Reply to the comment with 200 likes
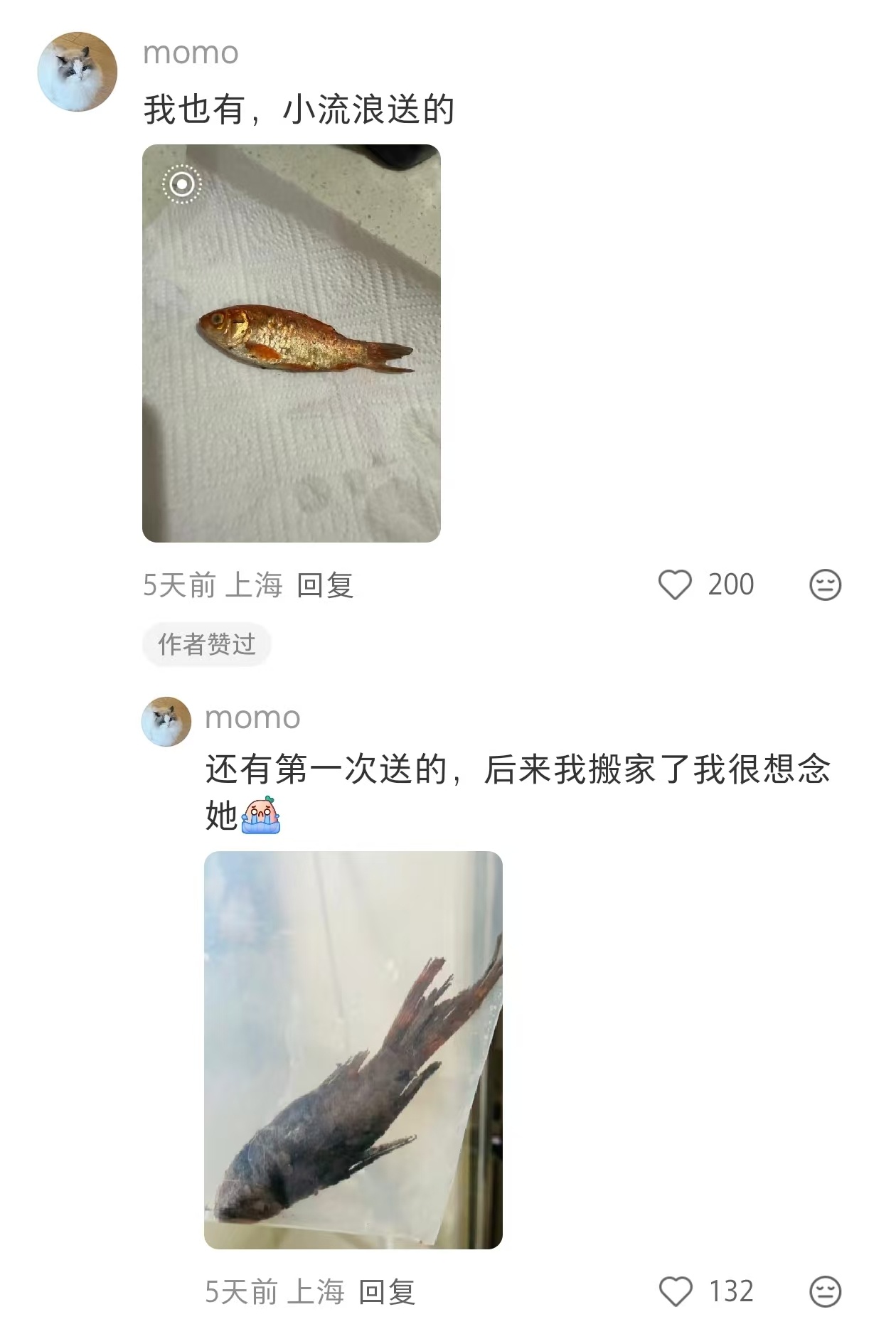 coord(325,585)
